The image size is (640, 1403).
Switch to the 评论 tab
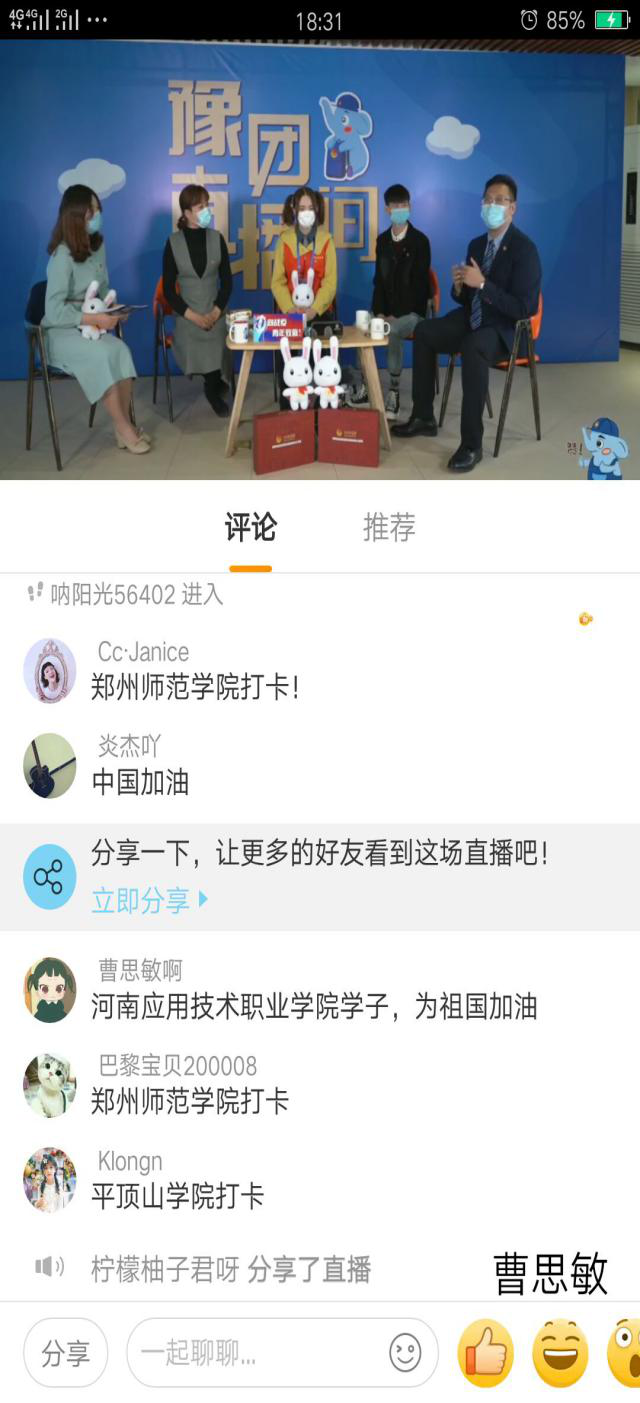pos(250,528)
